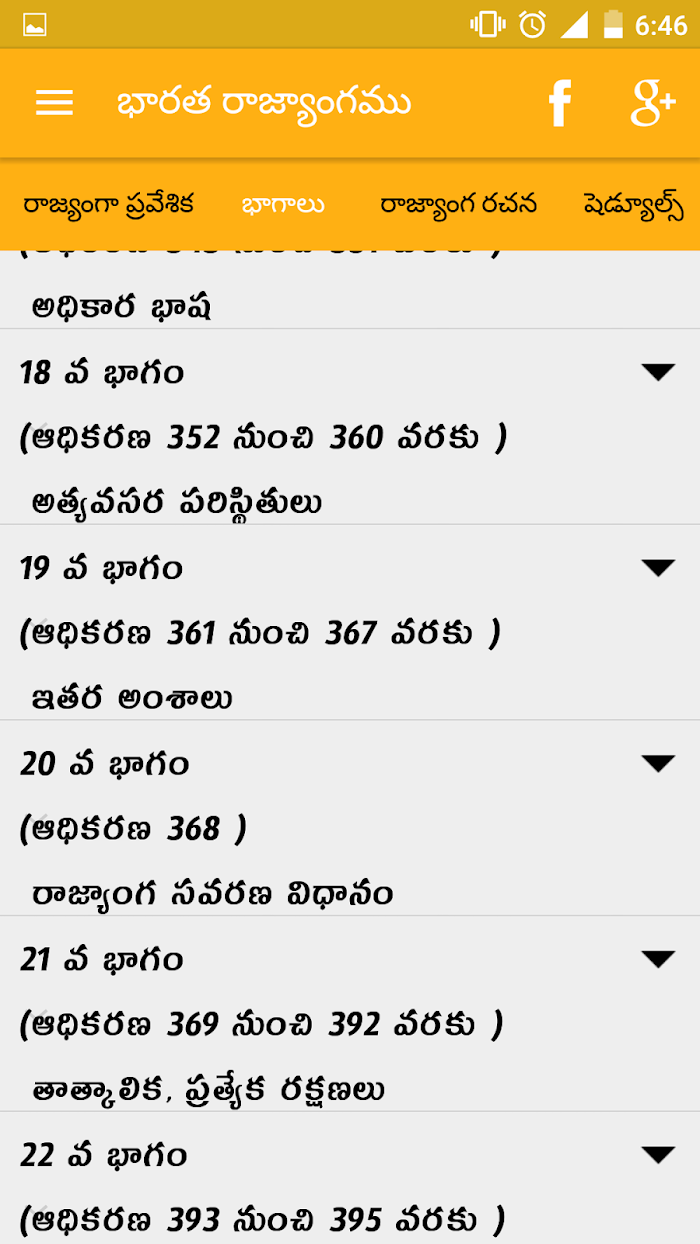Go to the షెడ్యూల్స్ tab
Viewport: 700px width, 1244px height.
click(635, 205)
